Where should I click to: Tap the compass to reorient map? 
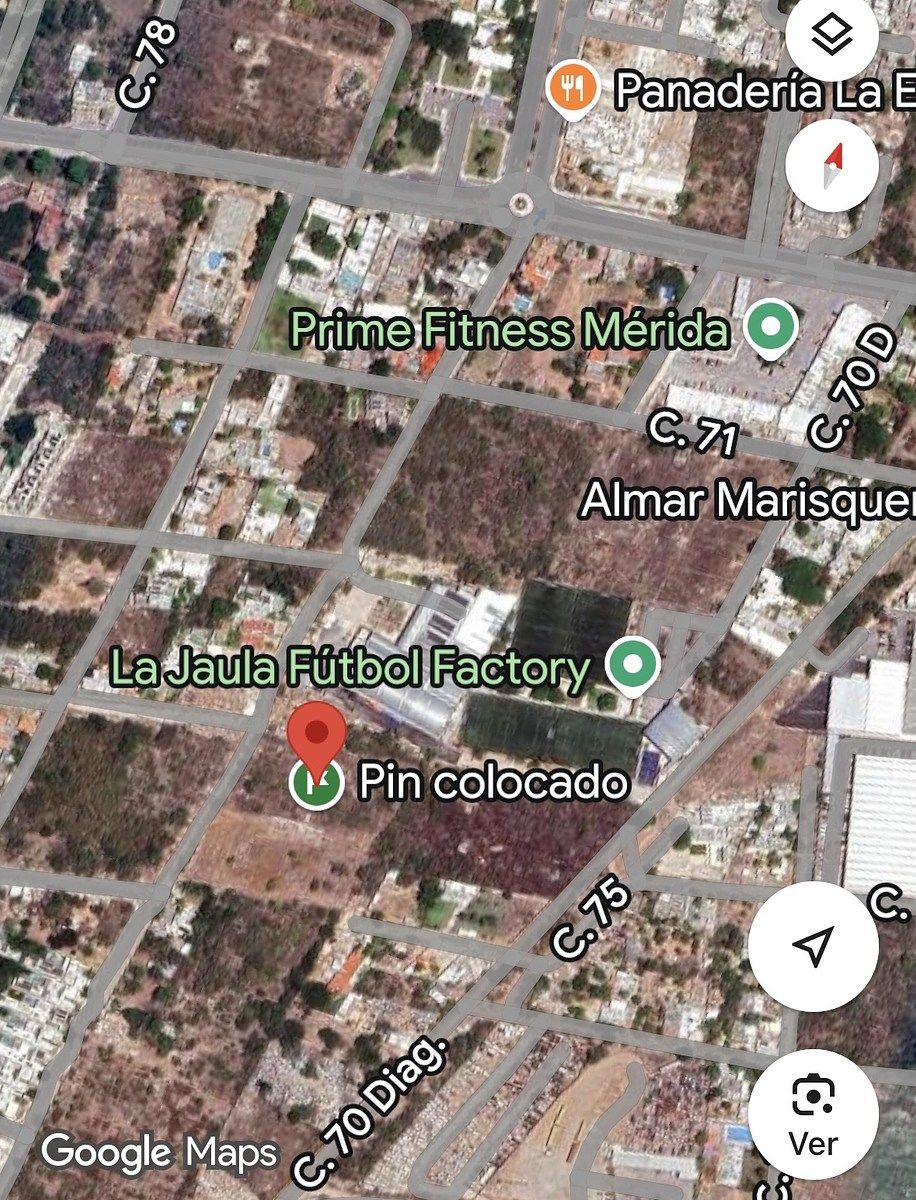point(832,163)
